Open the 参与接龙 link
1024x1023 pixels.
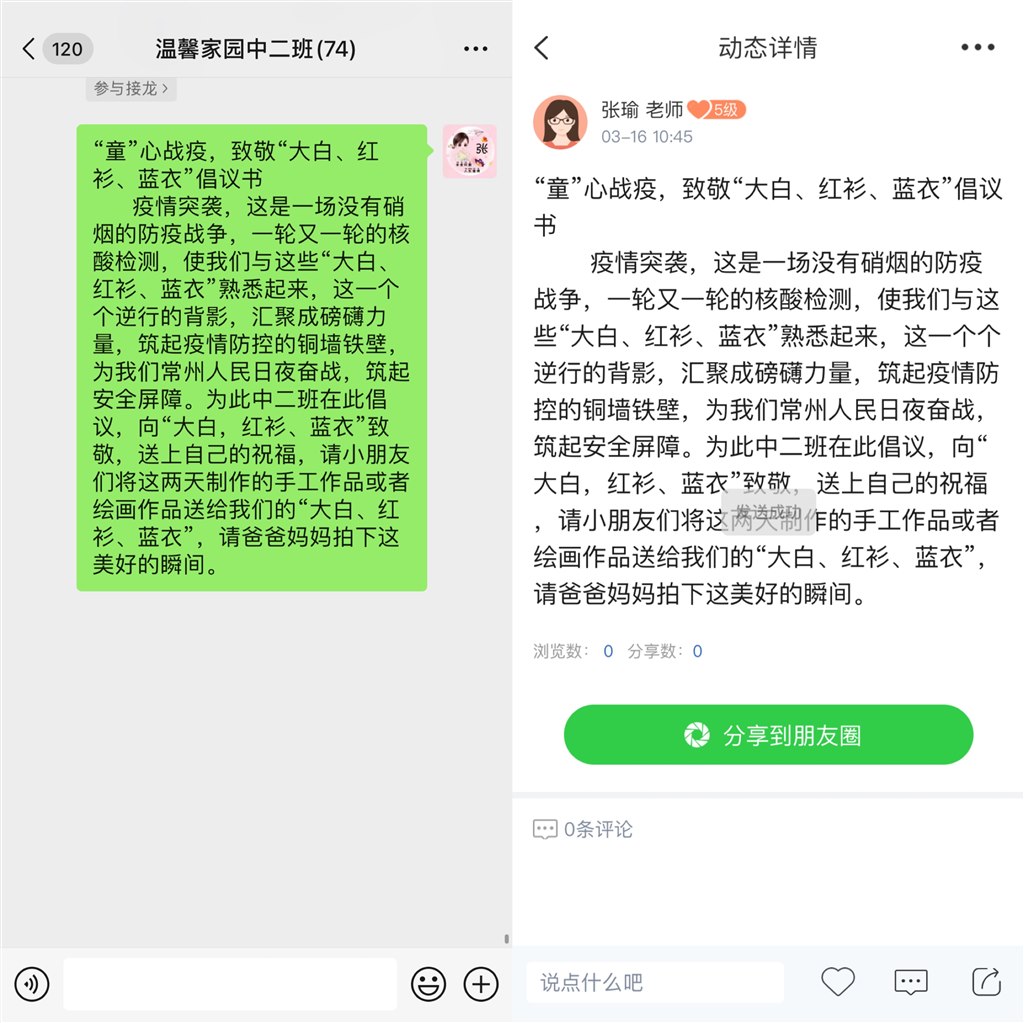(x=131, y=88)
